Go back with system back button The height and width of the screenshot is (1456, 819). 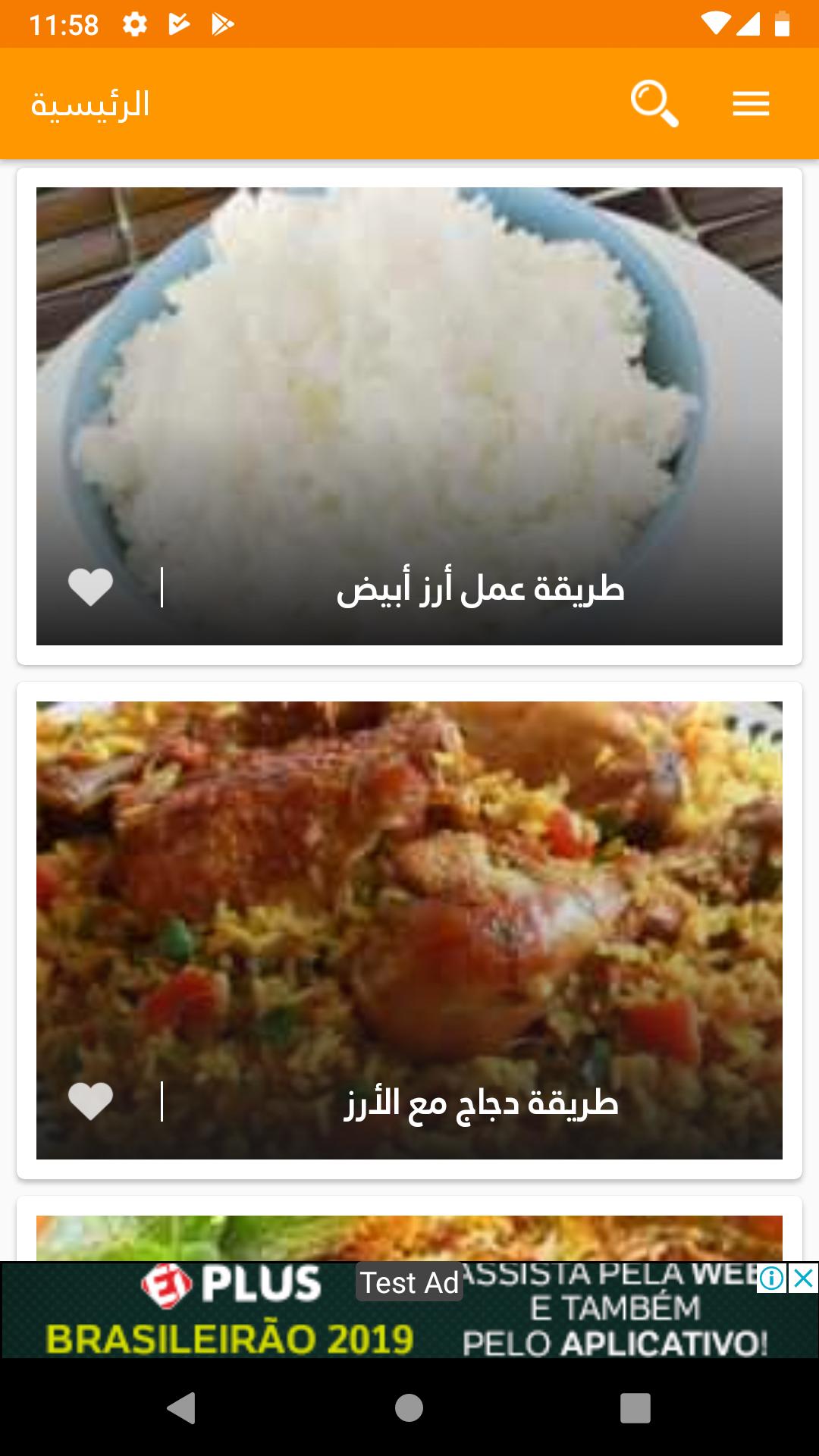pos(181,1408)
